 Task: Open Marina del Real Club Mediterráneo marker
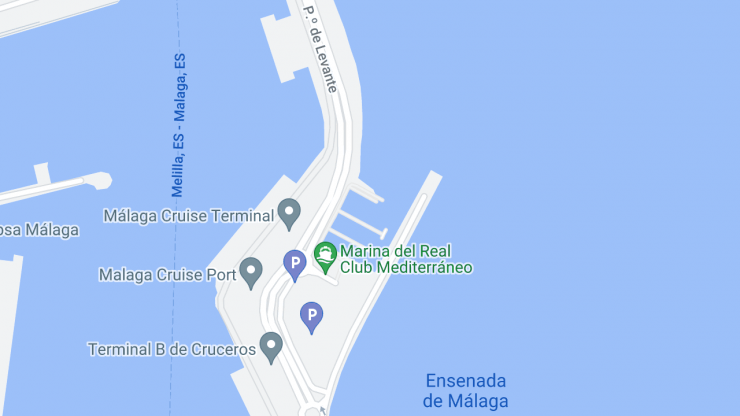(325, 257)
